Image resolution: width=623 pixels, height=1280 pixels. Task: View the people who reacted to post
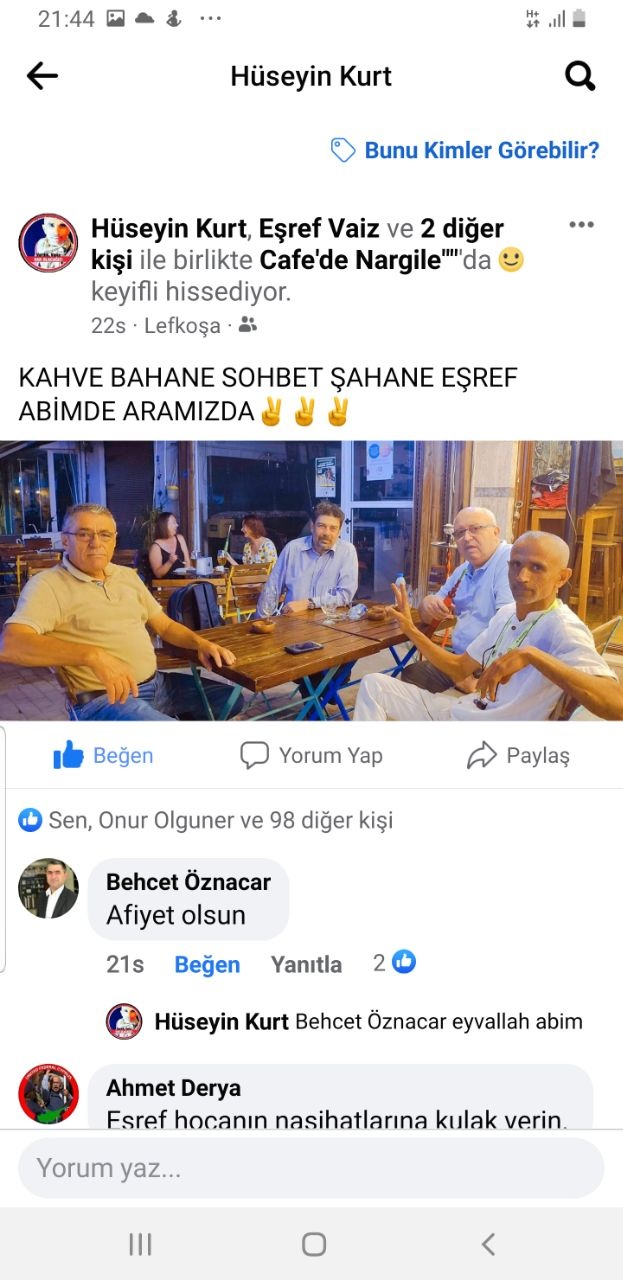(206, 820)
